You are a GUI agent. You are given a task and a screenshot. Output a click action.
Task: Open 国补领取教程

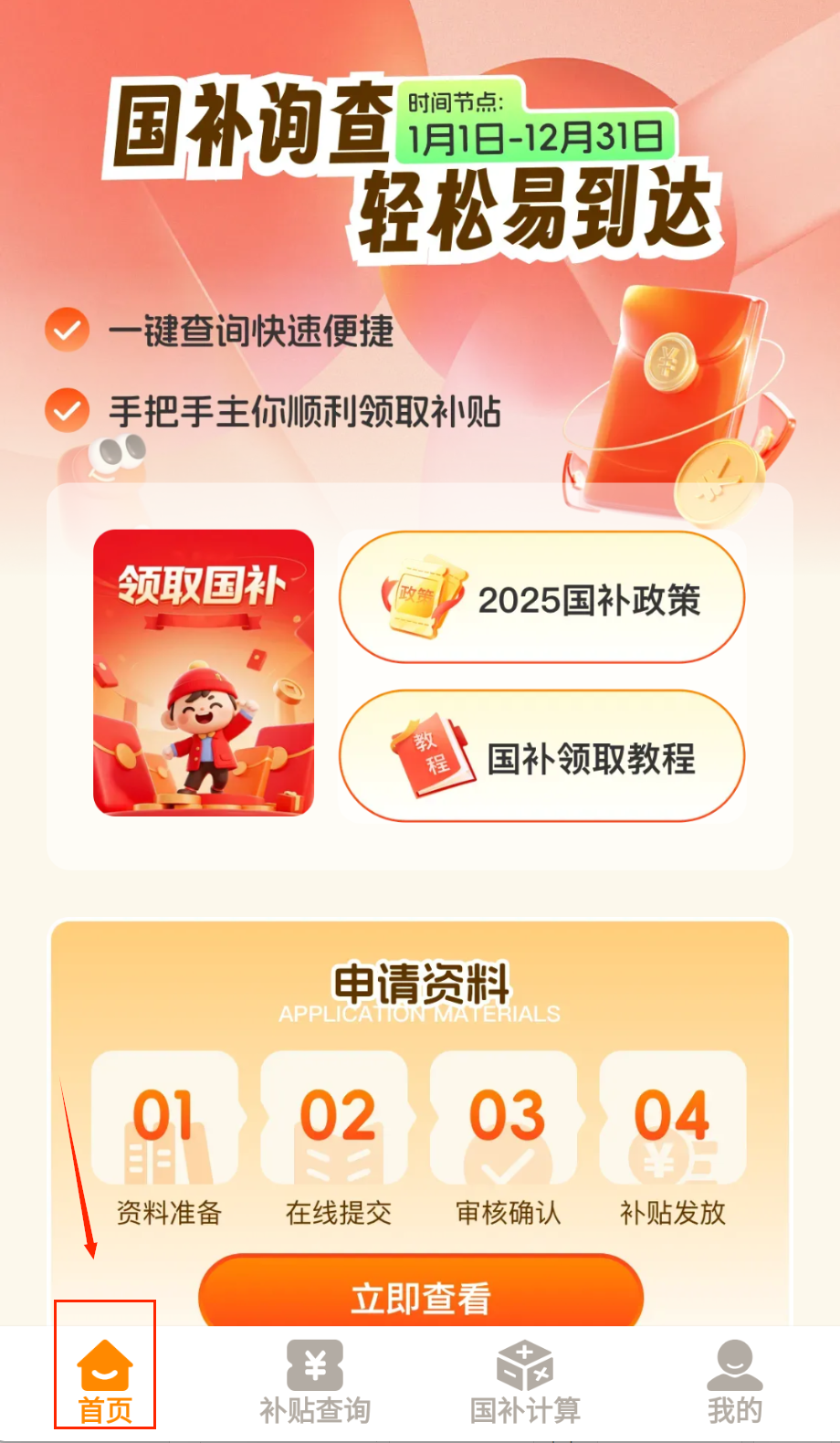542,757
